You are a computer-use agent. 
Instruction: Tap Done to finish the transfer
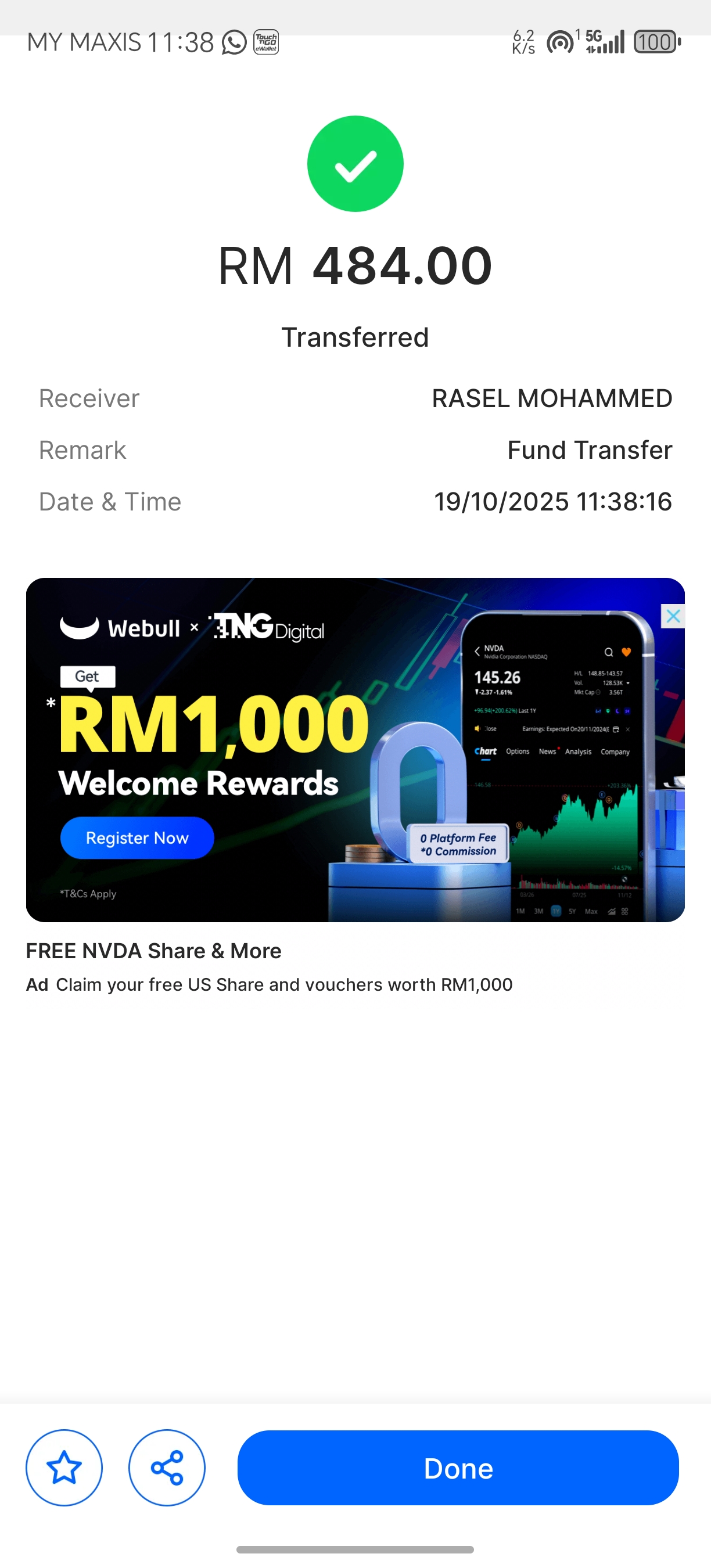pyautogui.click(x=458, y=1468)
